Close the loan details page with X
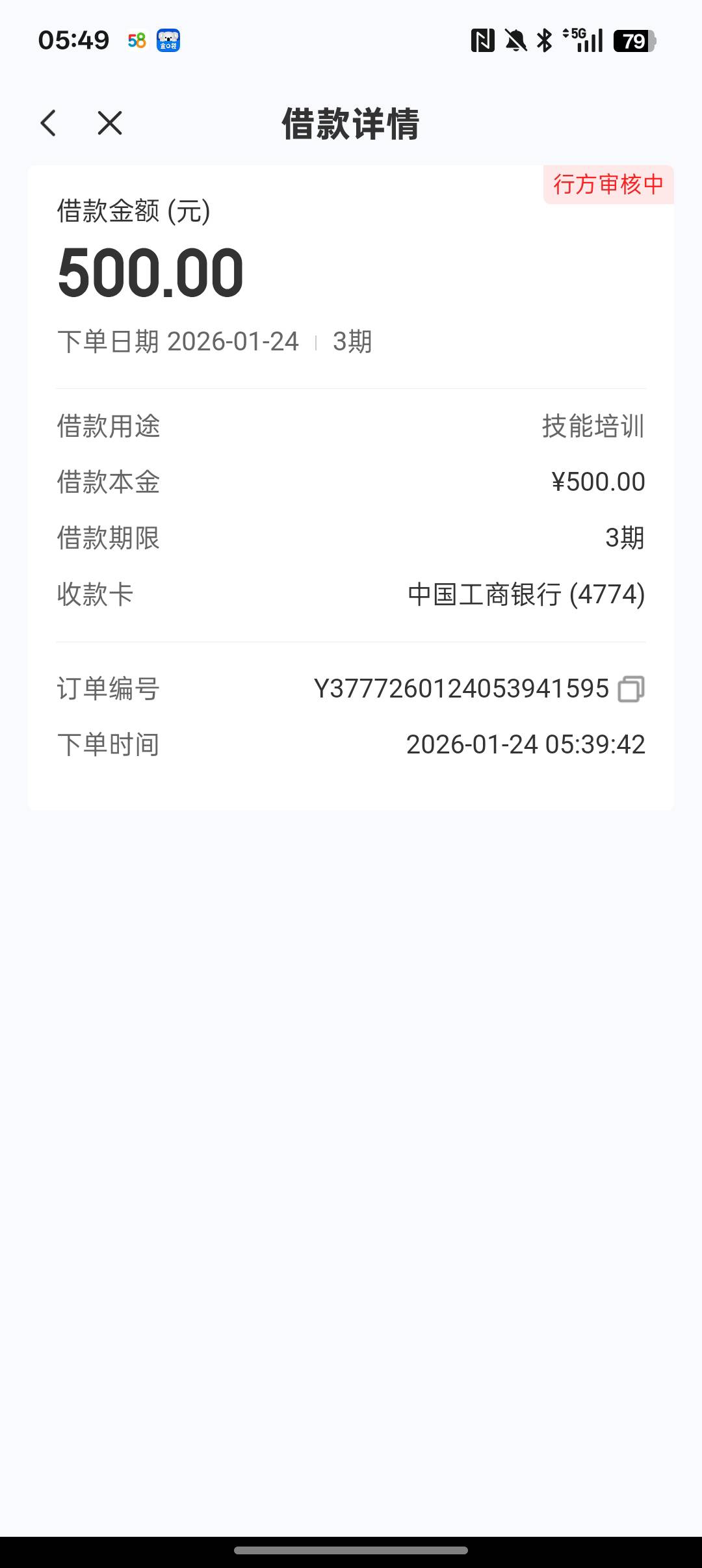This screenshot has height=1568, width=702. (110, 123)
